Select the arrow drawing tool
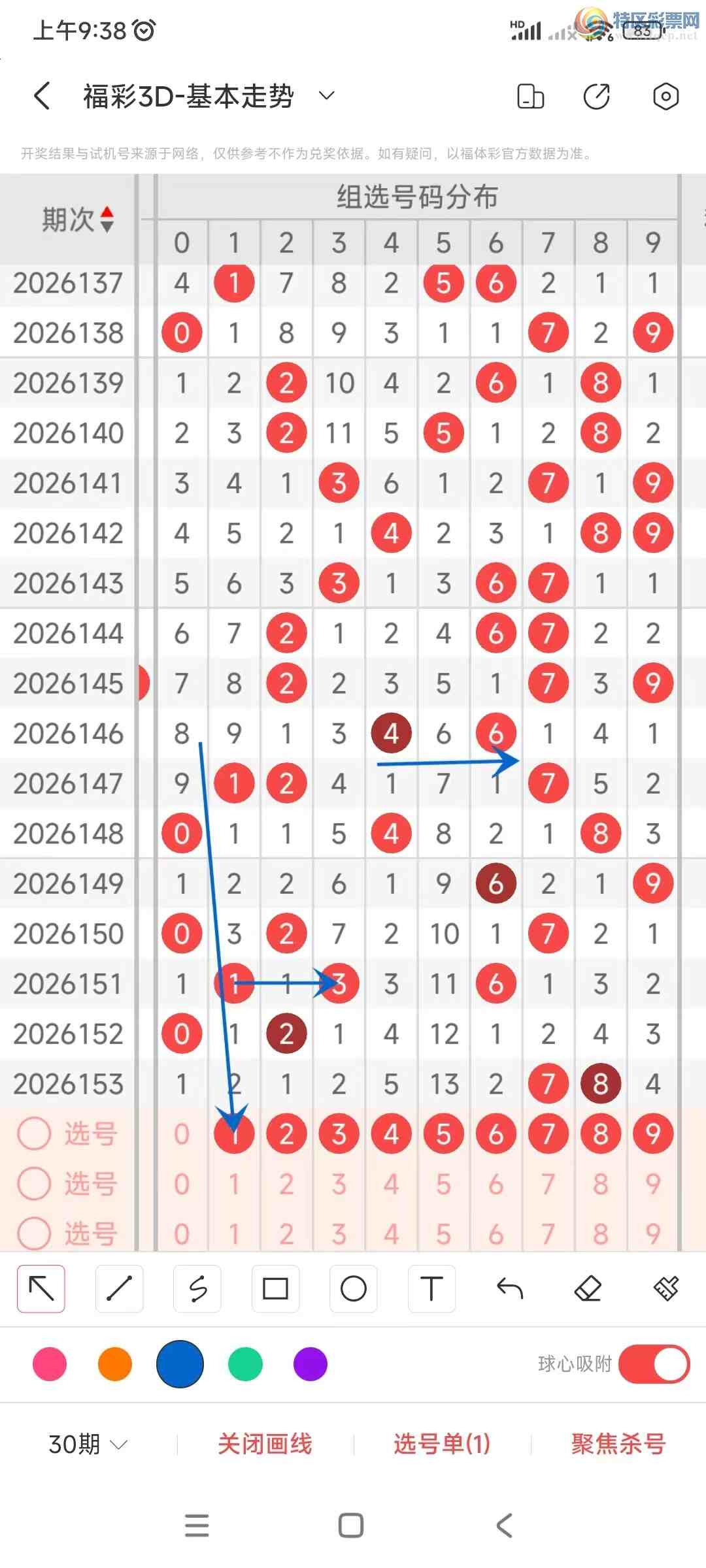Image resolution: width=706 pixels, height=1568 pixels. coord(41,1288)
